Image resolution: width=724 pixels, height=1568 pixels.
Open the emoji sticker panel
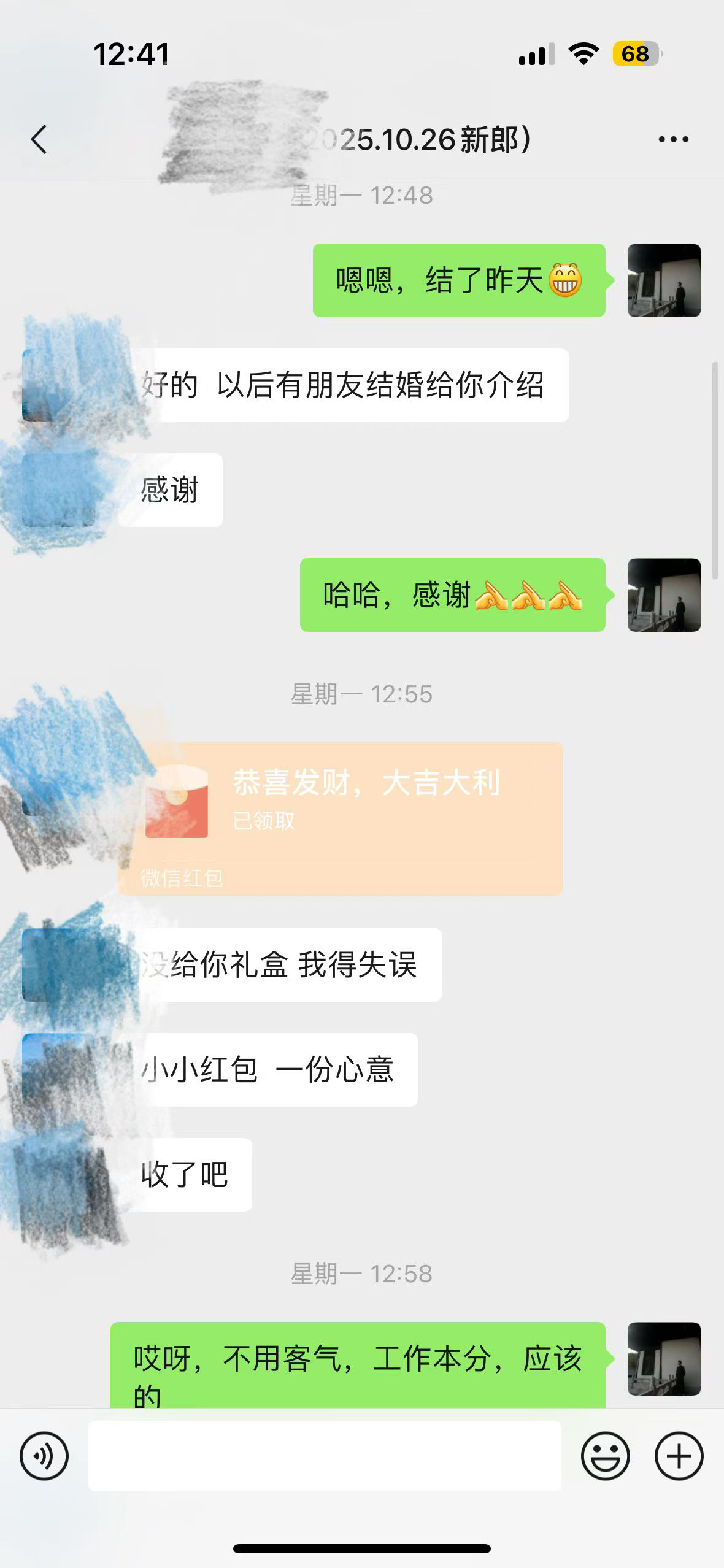[x=605, y=1456]
